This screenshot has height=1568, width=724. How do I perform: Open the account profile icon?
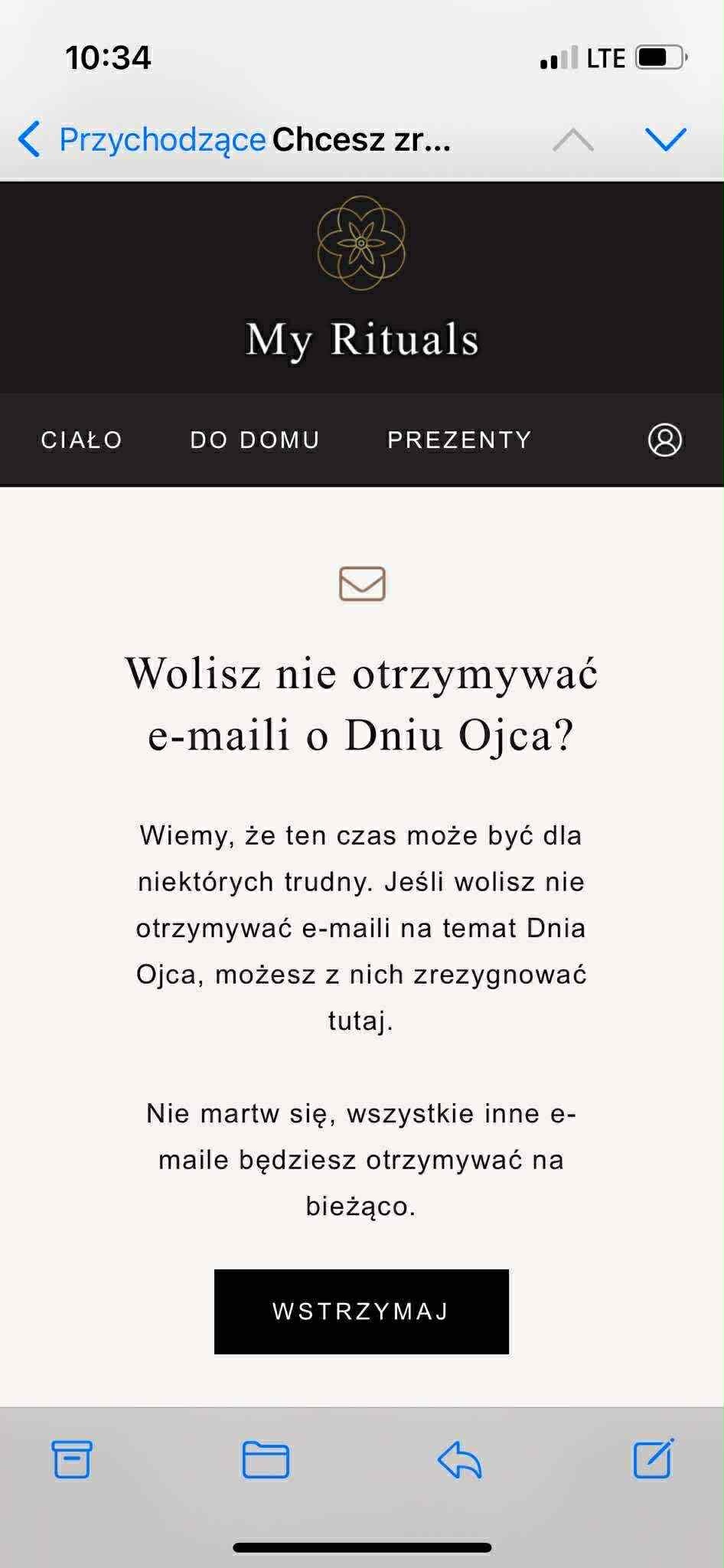(664, 439)
